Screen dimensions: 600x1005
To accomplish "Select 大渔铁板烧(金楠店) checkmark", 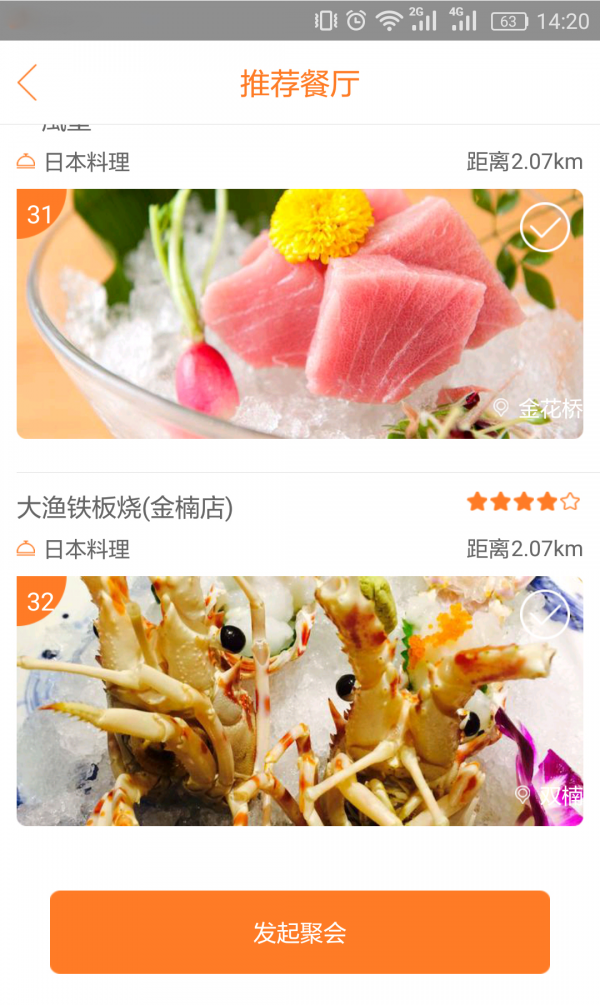I will (544, 614).
